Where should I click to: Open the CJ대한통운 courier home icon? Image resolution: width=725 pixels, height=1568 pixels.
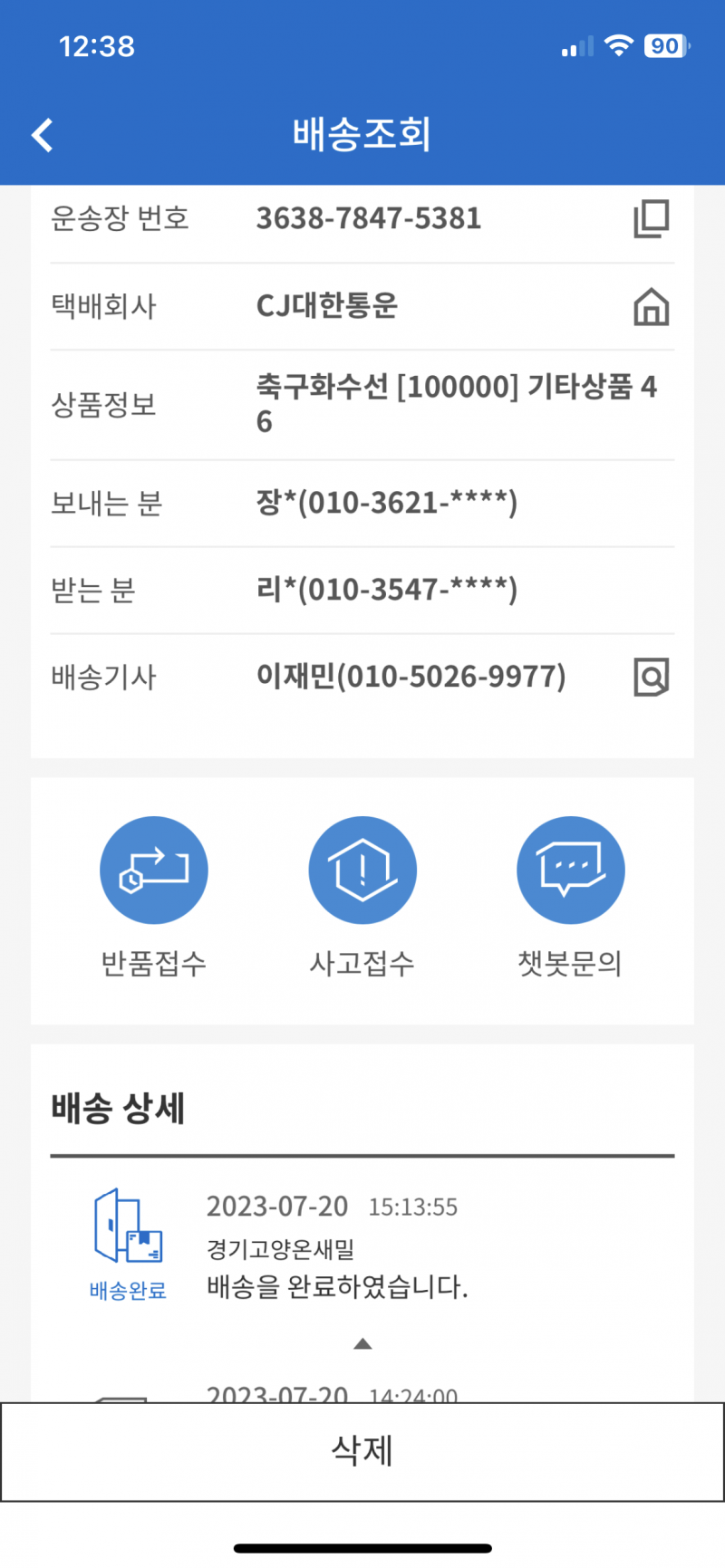click(x=651, y=307)
